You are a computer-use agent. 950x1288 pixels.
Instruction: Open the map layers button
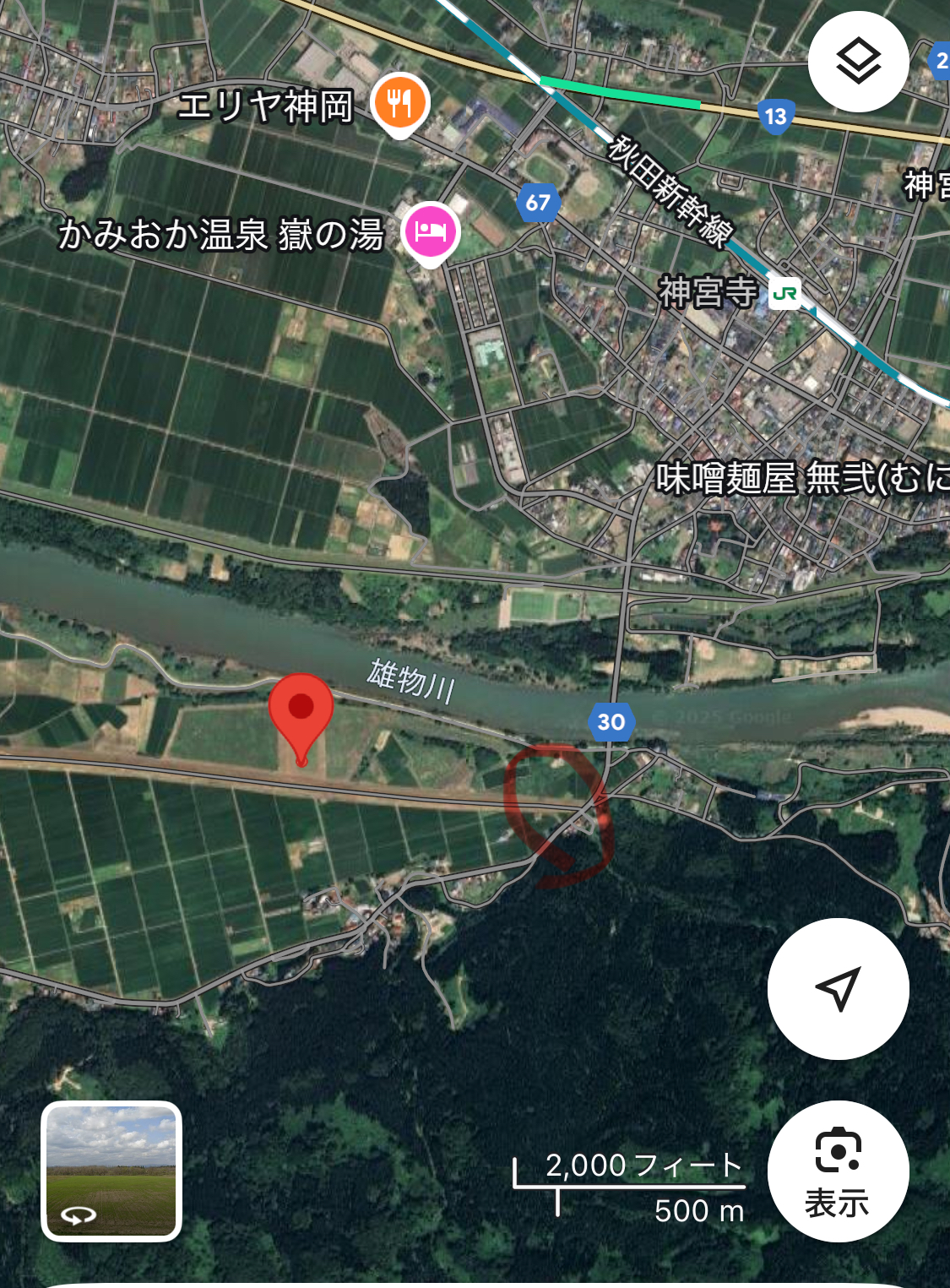(x=858, y=61)
